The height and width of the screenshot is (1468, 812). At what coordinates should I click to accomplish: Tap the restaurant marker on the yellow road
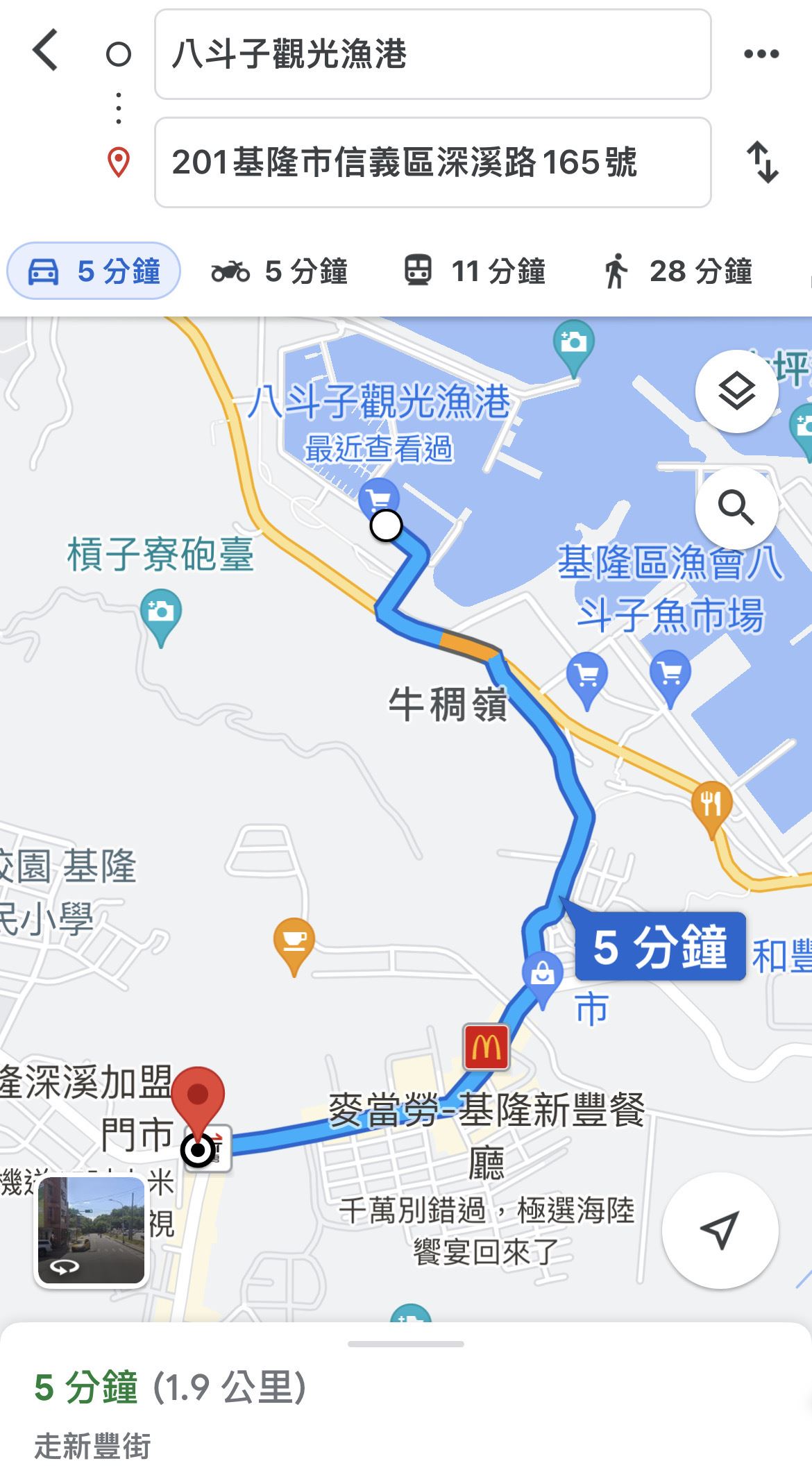coord(711,805)
